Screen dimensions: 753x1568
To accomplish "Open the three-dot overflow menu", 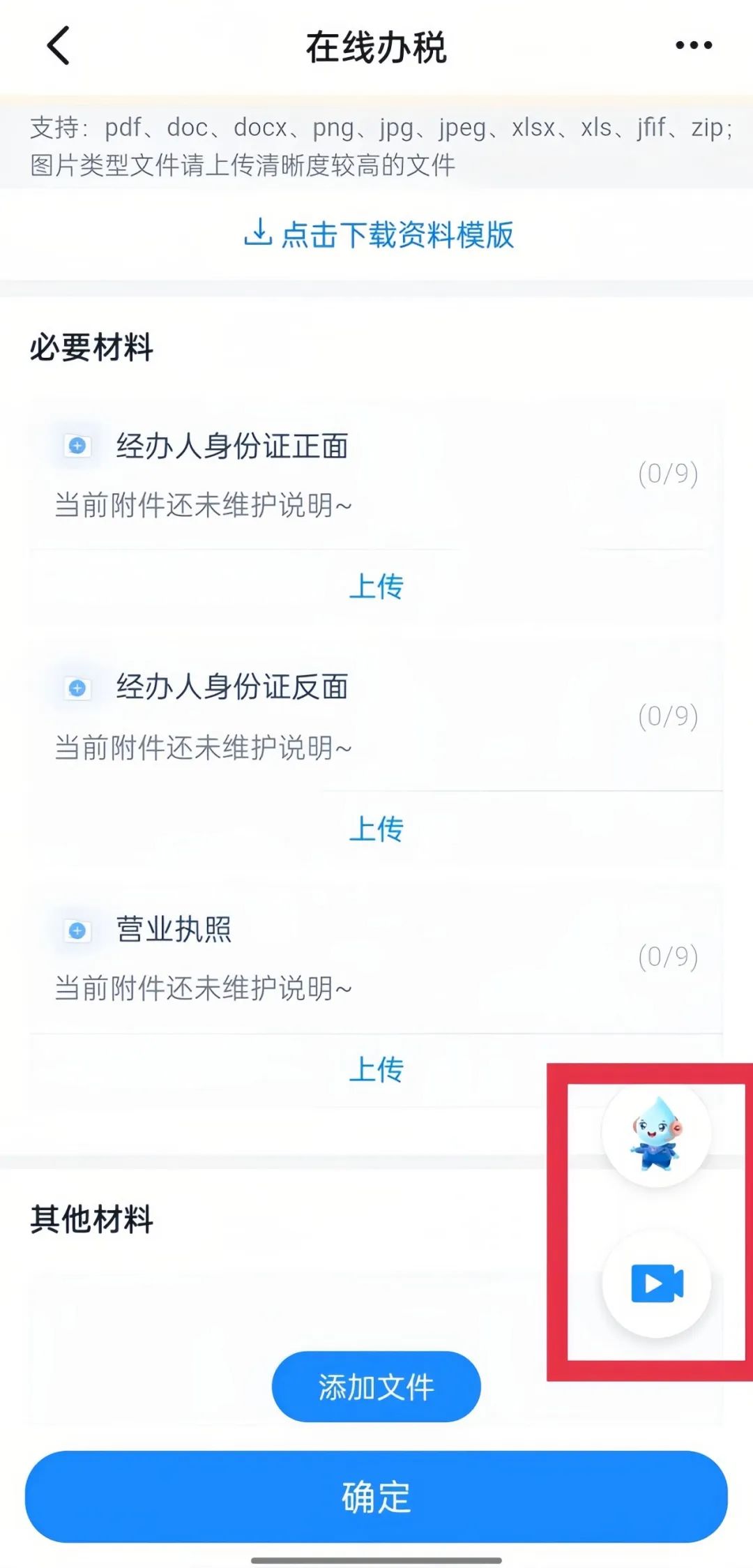I will point(694,46).
